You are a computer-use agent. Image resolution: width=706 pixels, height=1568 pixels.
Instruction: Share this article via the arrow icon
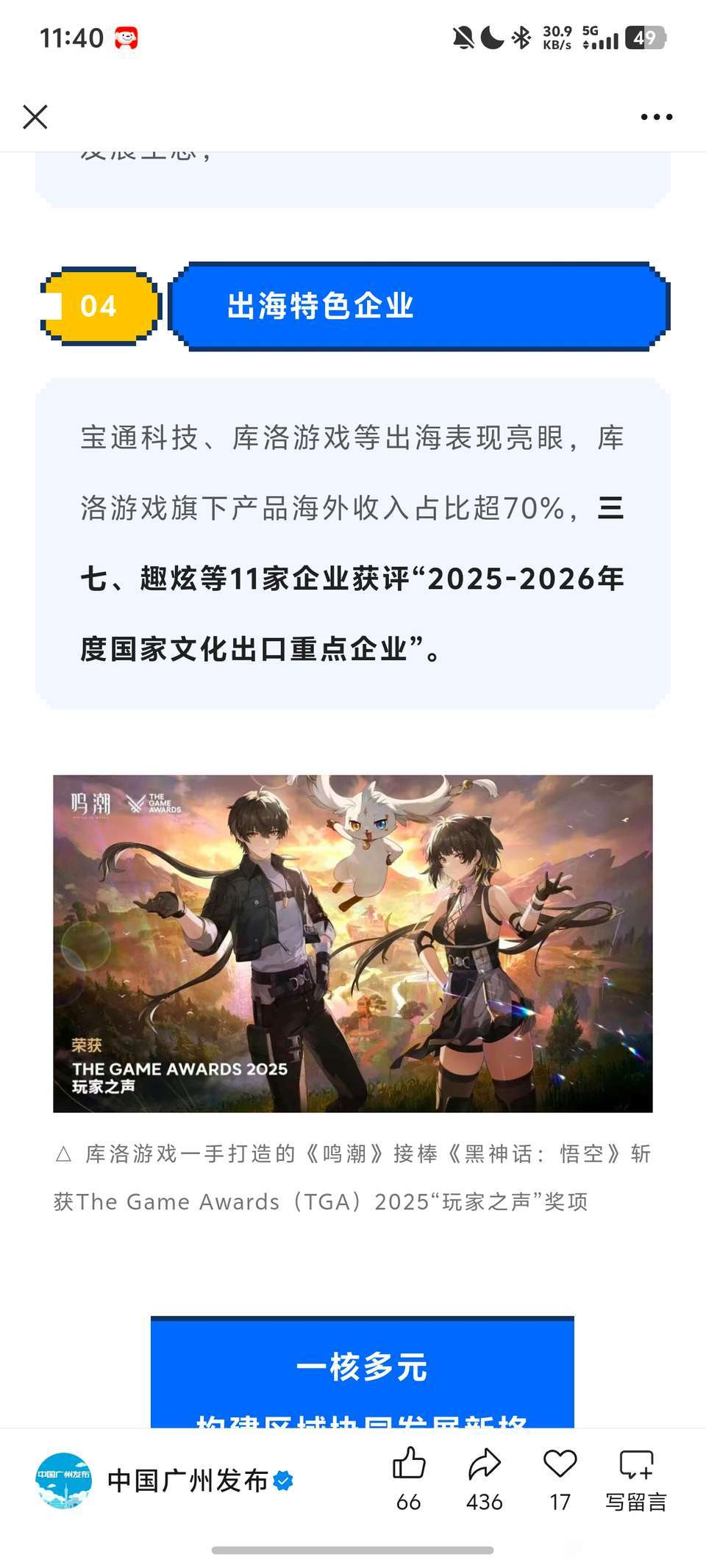click(x=485, y=1478)
